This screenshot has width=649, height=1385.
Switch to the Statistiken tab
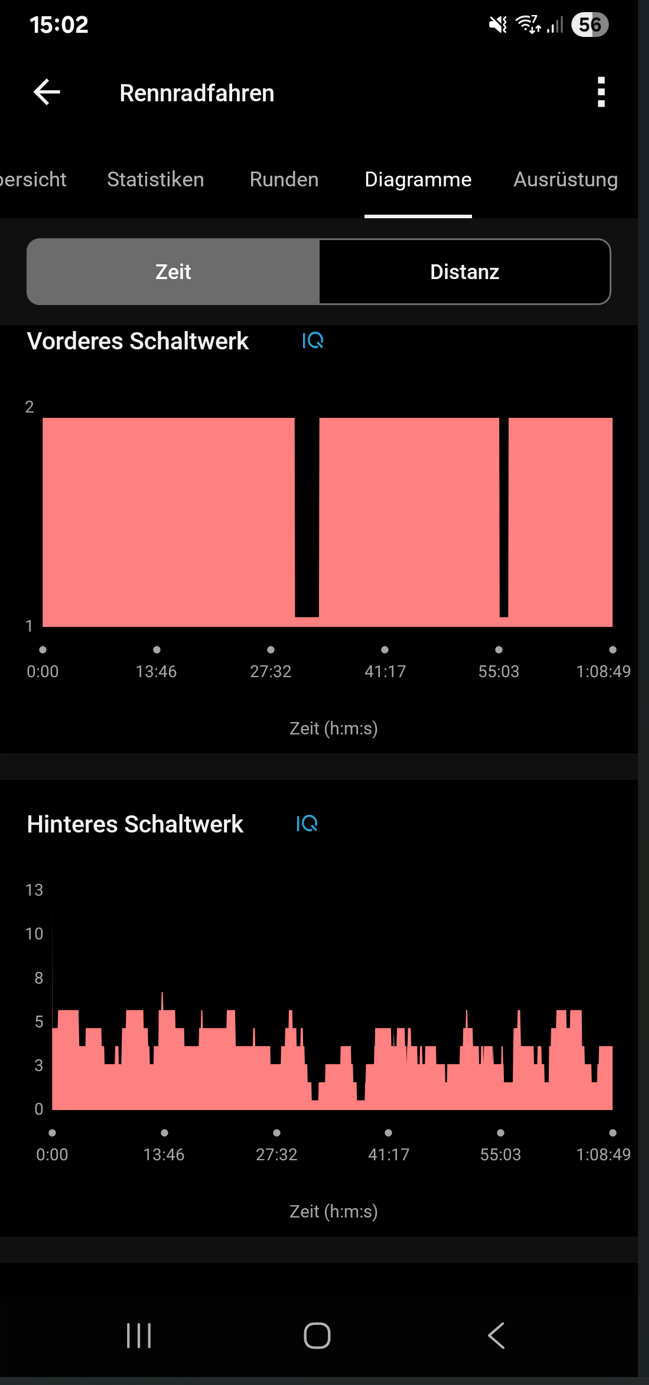pos(155,180)
